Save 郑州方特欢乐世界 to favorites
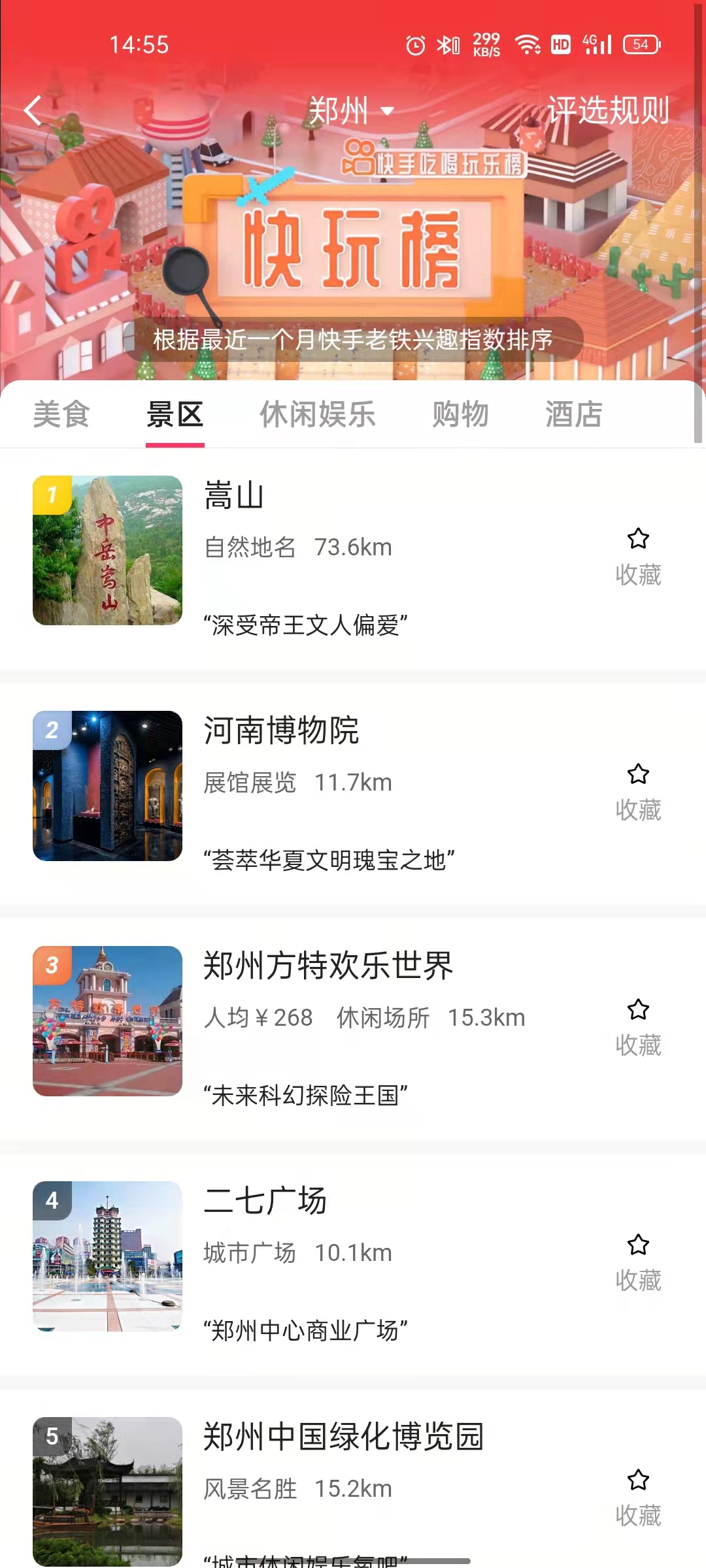The image size is (706, 1568). click(638, 1027)
